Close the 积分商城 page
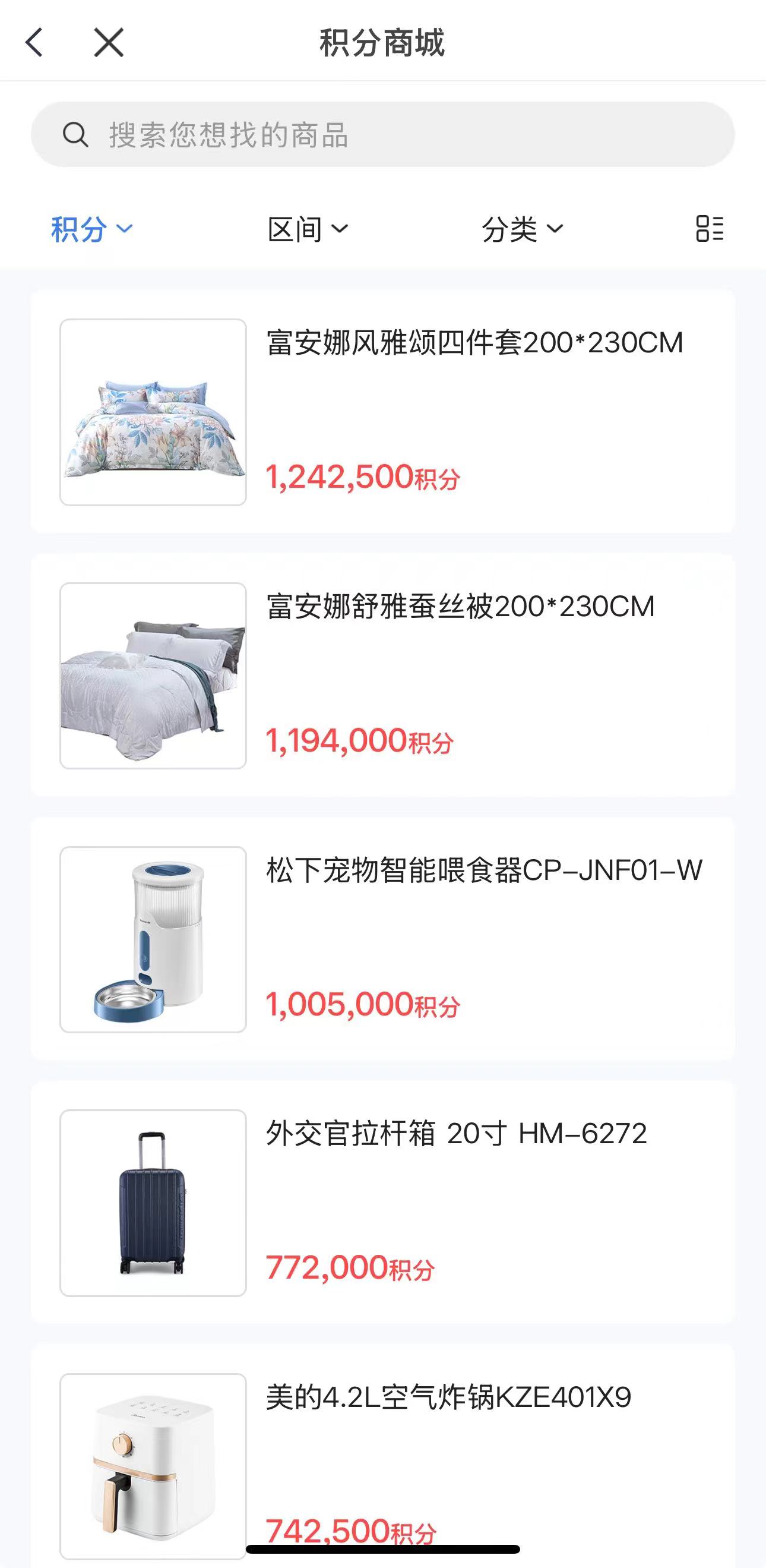Viewport: 766px width, 1568px height. pyautogui.click(x=109, y=43)
